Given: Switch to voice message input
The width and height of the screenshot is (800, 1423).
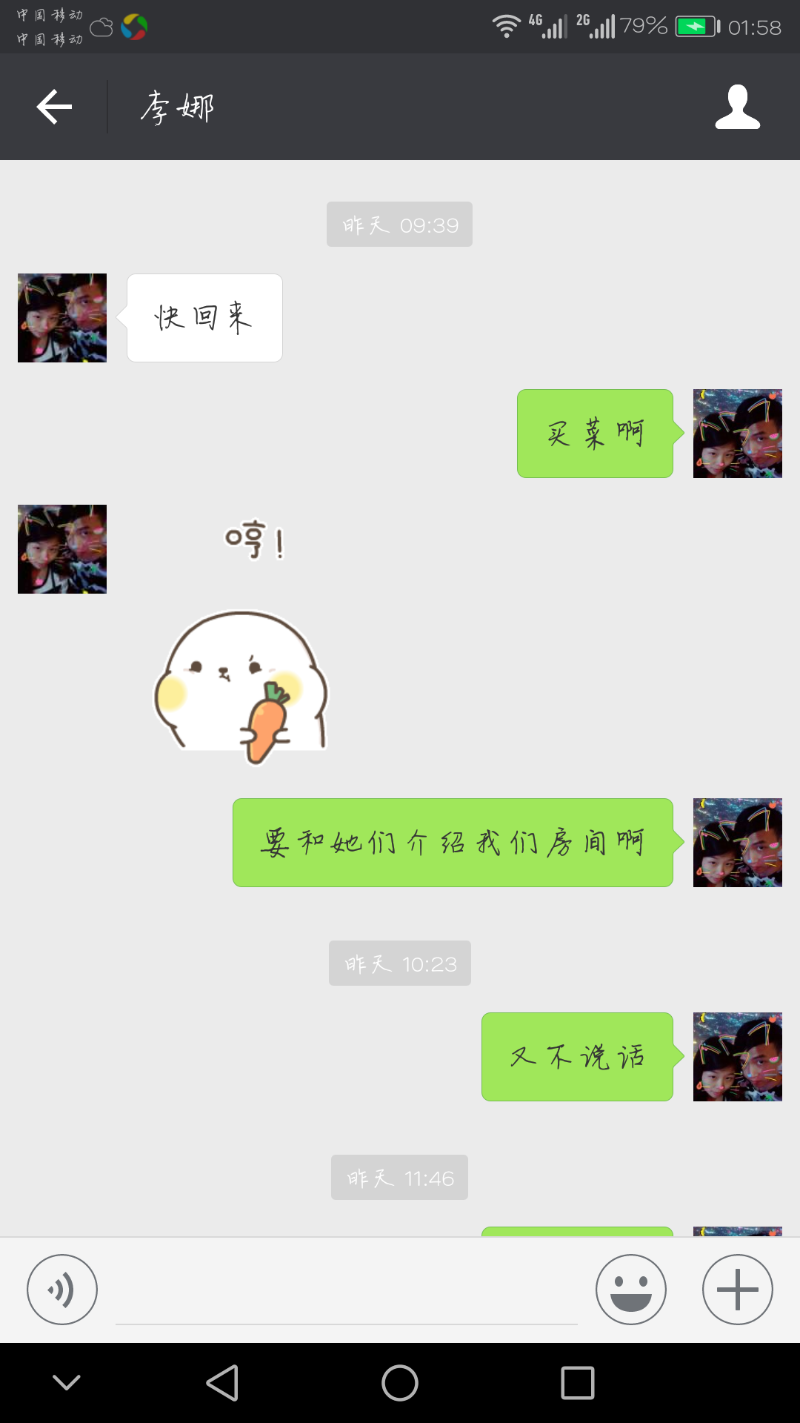Looking at the screenshot, I should tap(62, 1290).
